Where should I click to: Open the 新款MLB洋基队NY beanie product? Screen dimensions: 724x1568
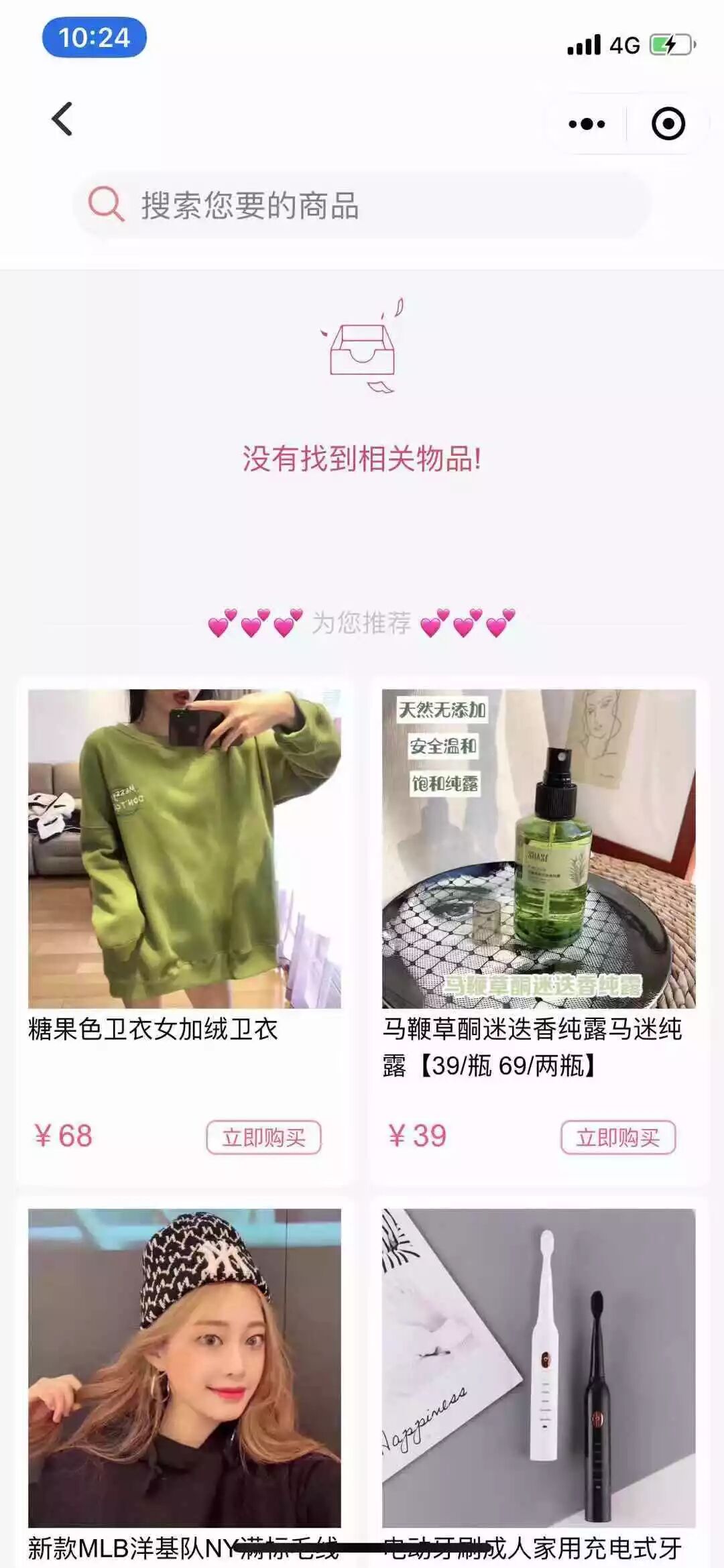(x=184, y=1368)
